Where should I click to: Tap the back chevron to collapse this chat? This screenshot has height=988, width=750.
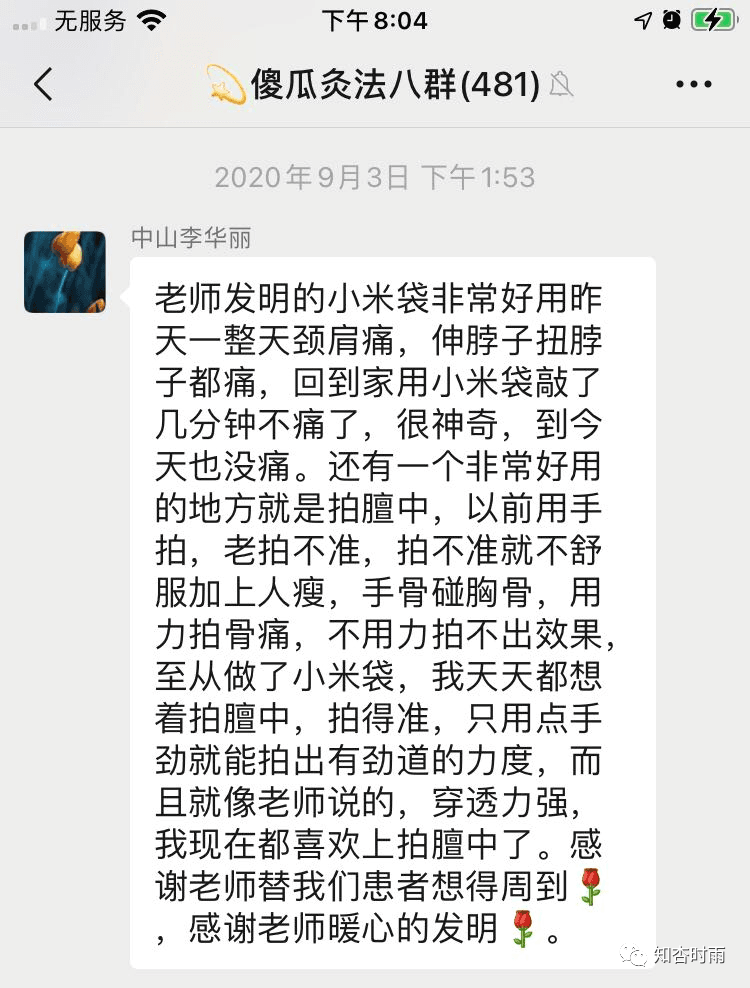pyautogui.click(x=42, y=85)
